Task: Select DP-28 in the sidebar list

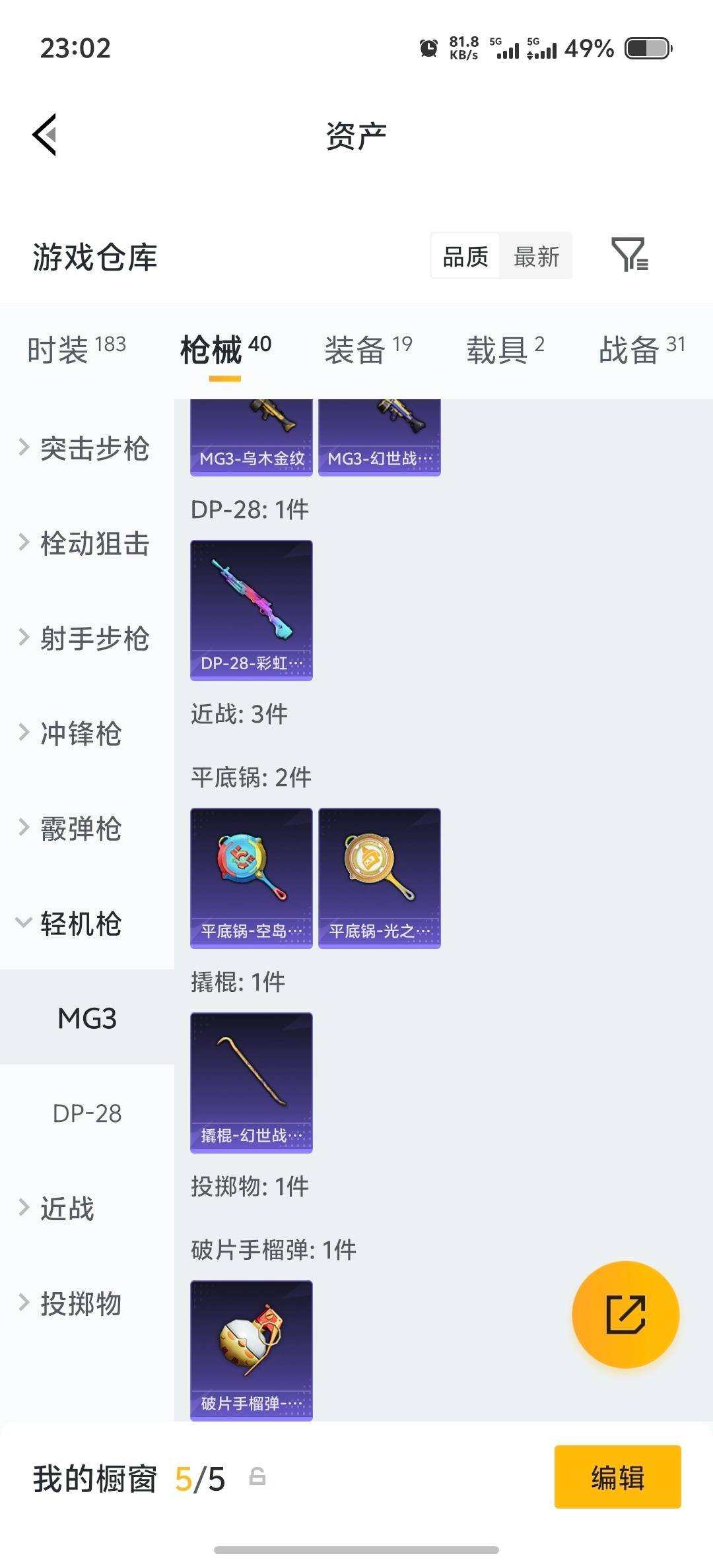Action: pyautogui.click(x=86, y=1113)
